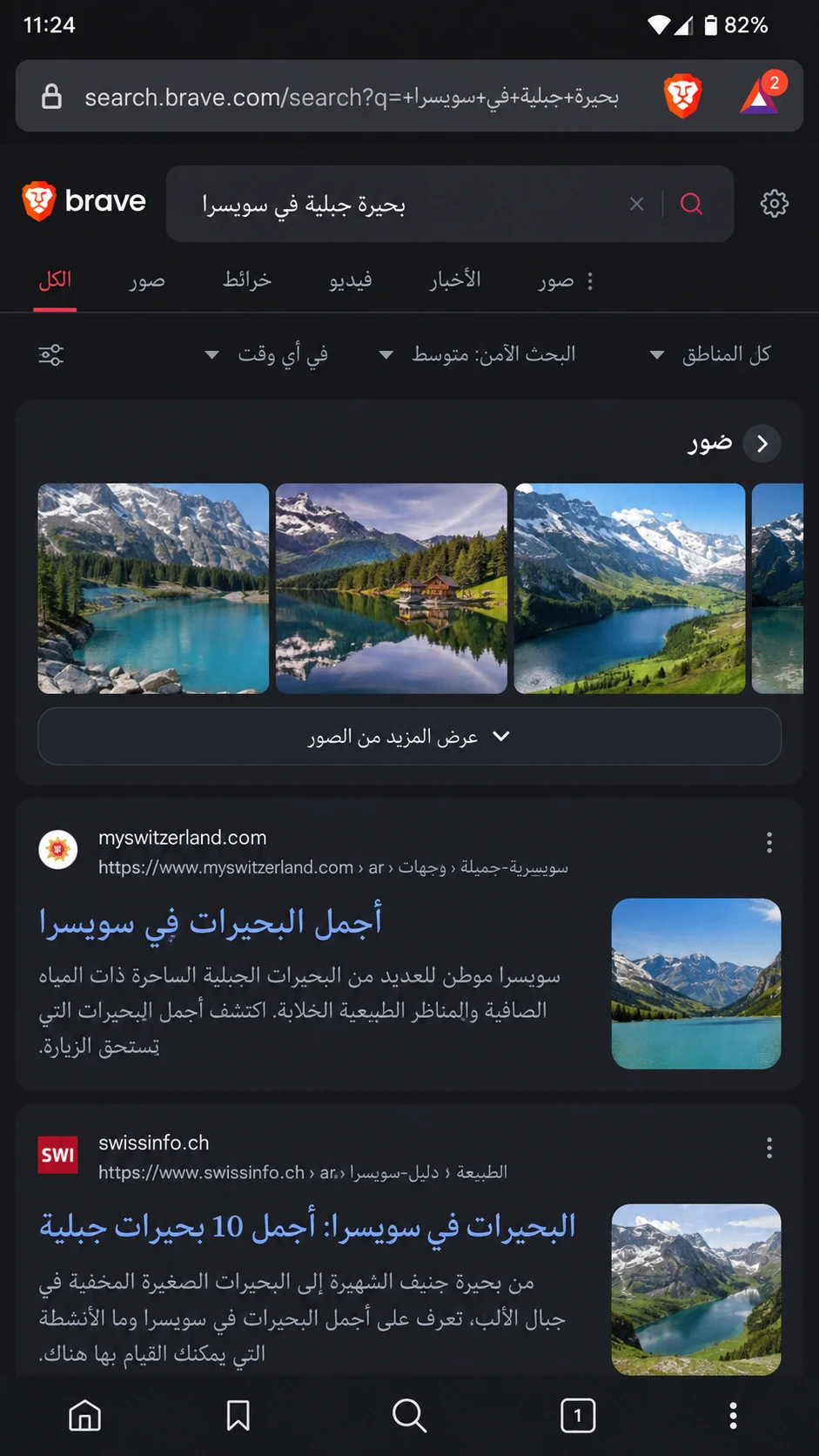Open the أجمل البحيرات في سويسرا result
The width and height of the screenshot is (819, 1456).
(211, 921)
